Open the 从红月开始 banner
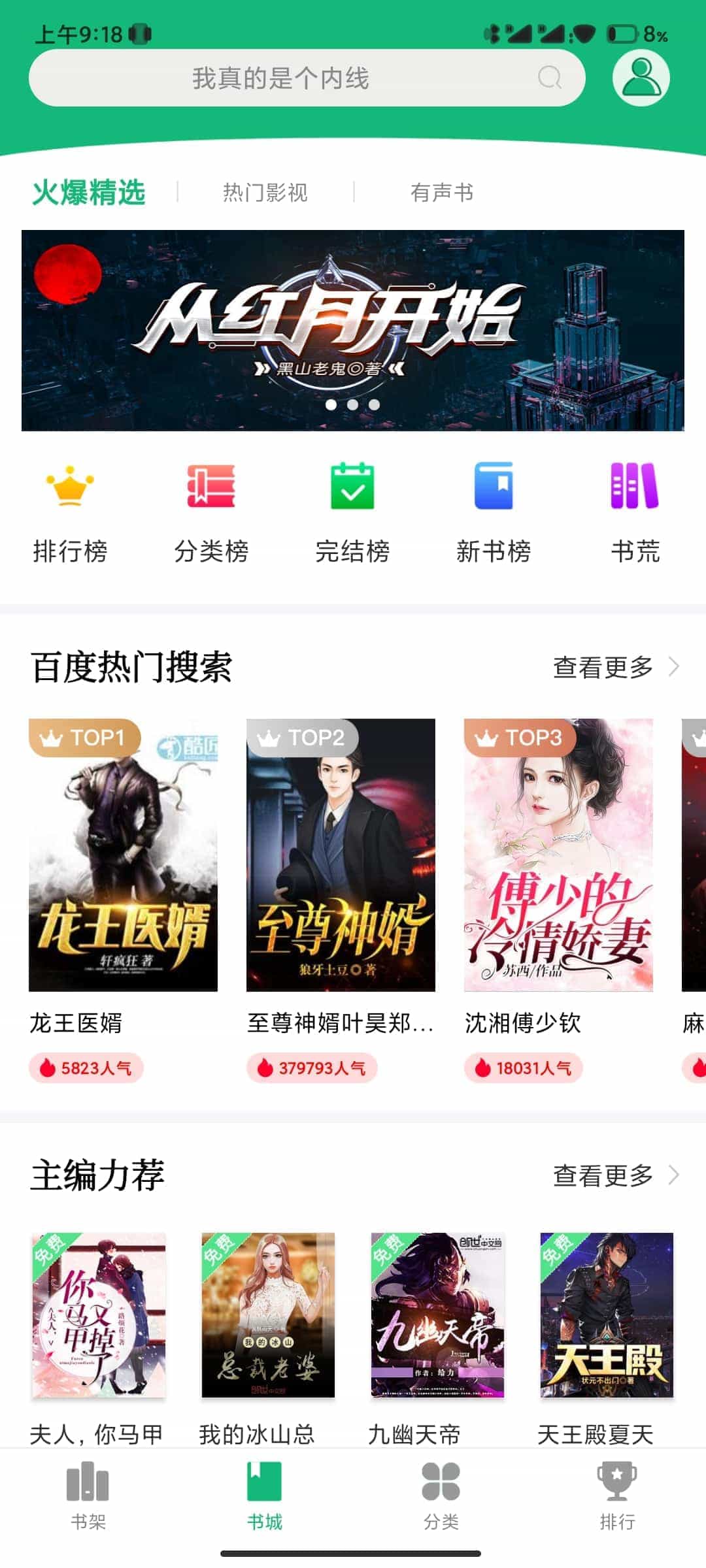The height and width of the screenshot is (1568, 706). (353, 331)
